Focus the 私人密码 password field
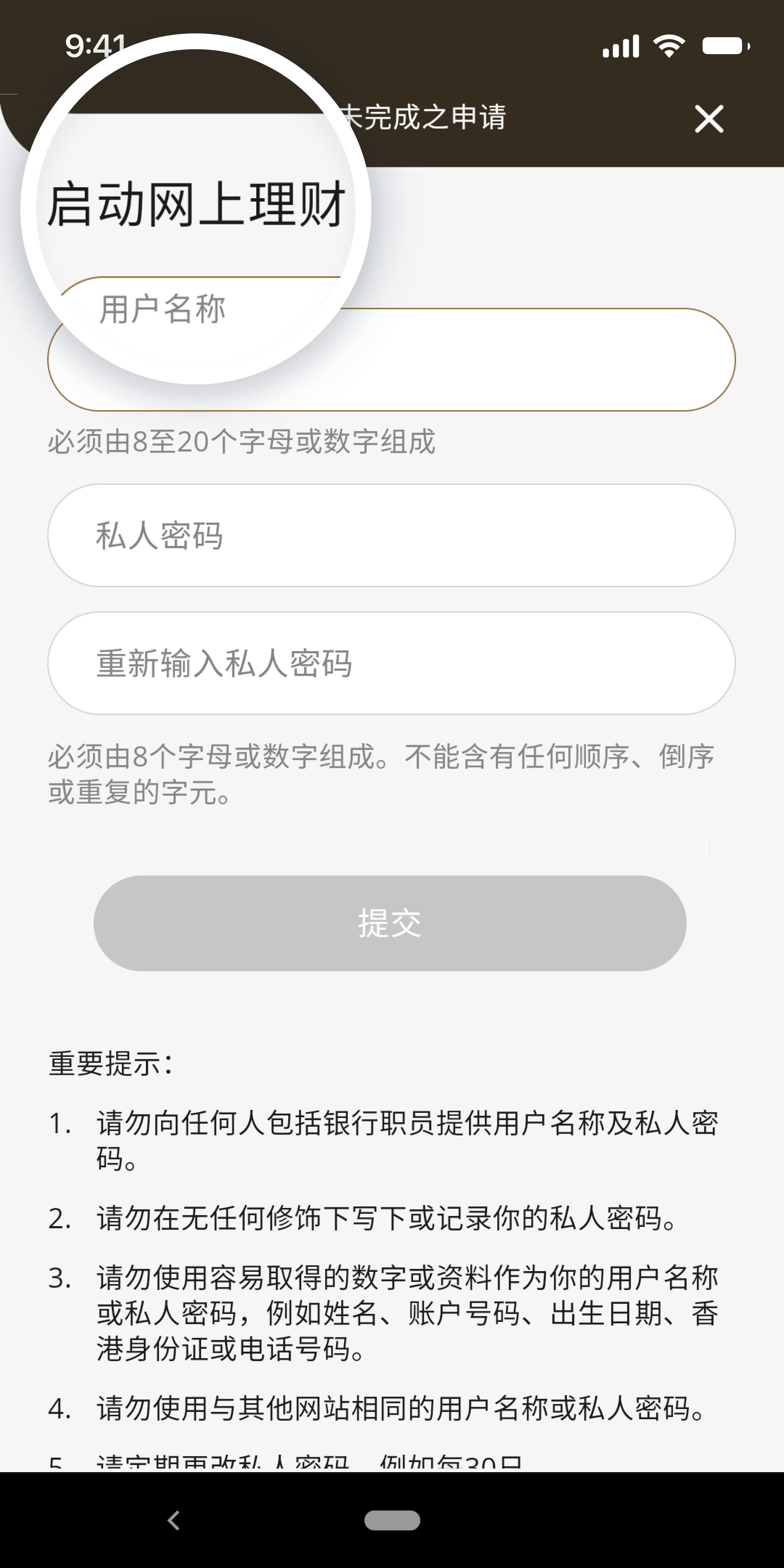784x1568 pixels. [391, 536]
